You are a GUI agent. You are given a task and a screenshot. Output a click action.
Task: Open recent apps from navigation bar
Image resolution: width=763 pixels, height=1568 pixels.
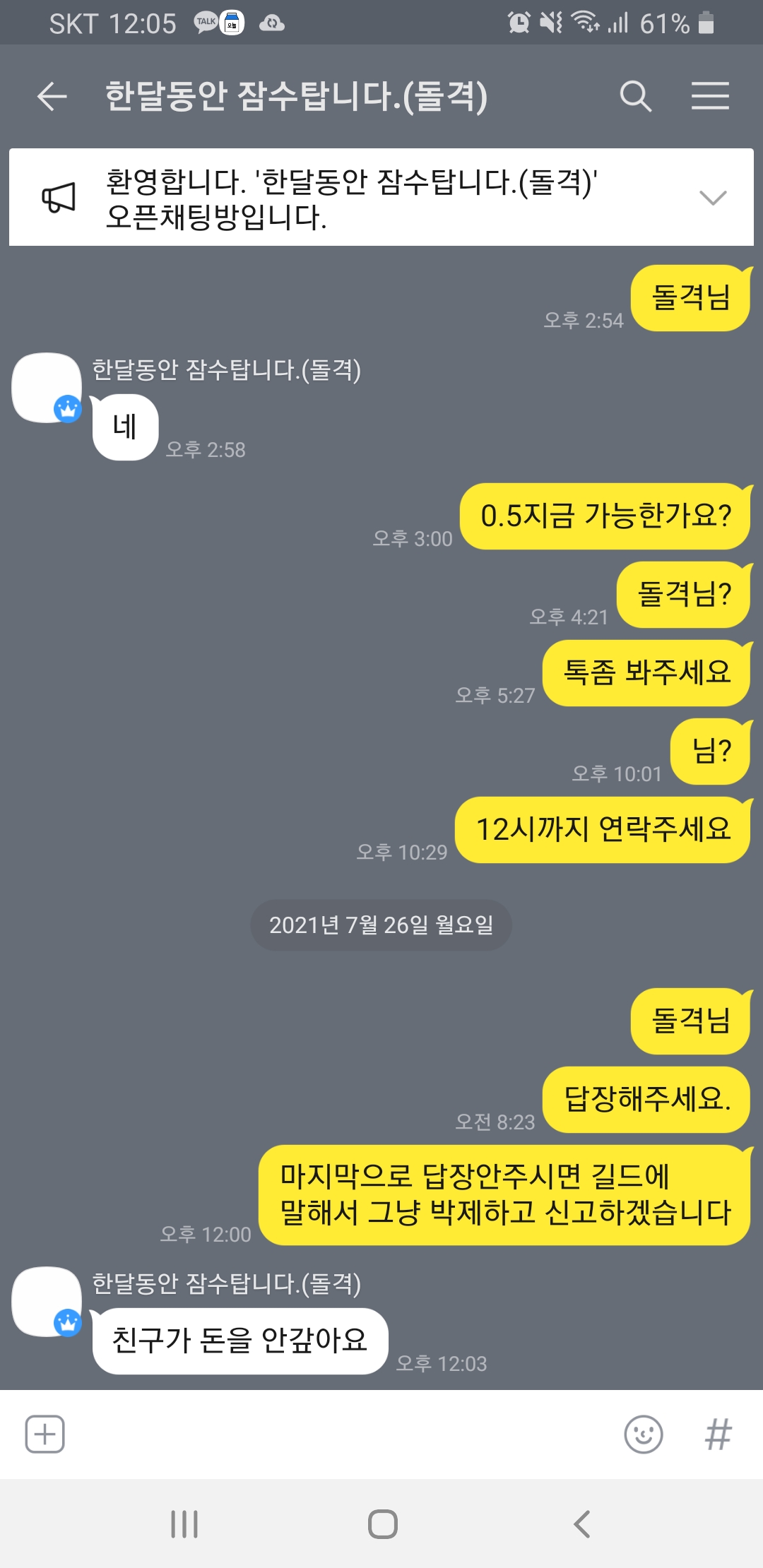tap(184, 1524)
